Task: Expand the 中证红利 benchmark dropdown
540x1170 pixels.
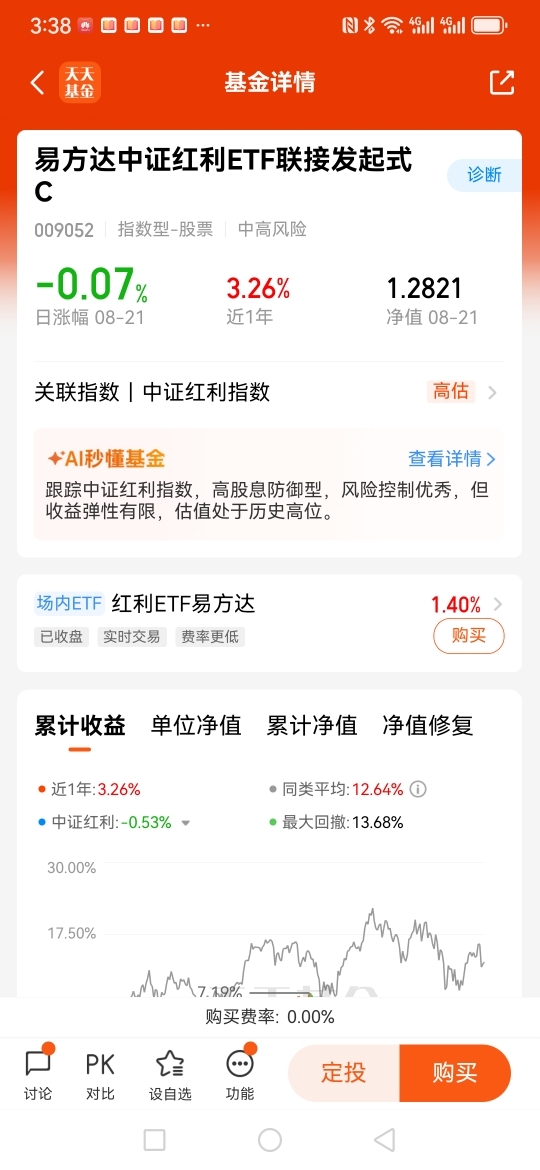Action: coord(186,823)
